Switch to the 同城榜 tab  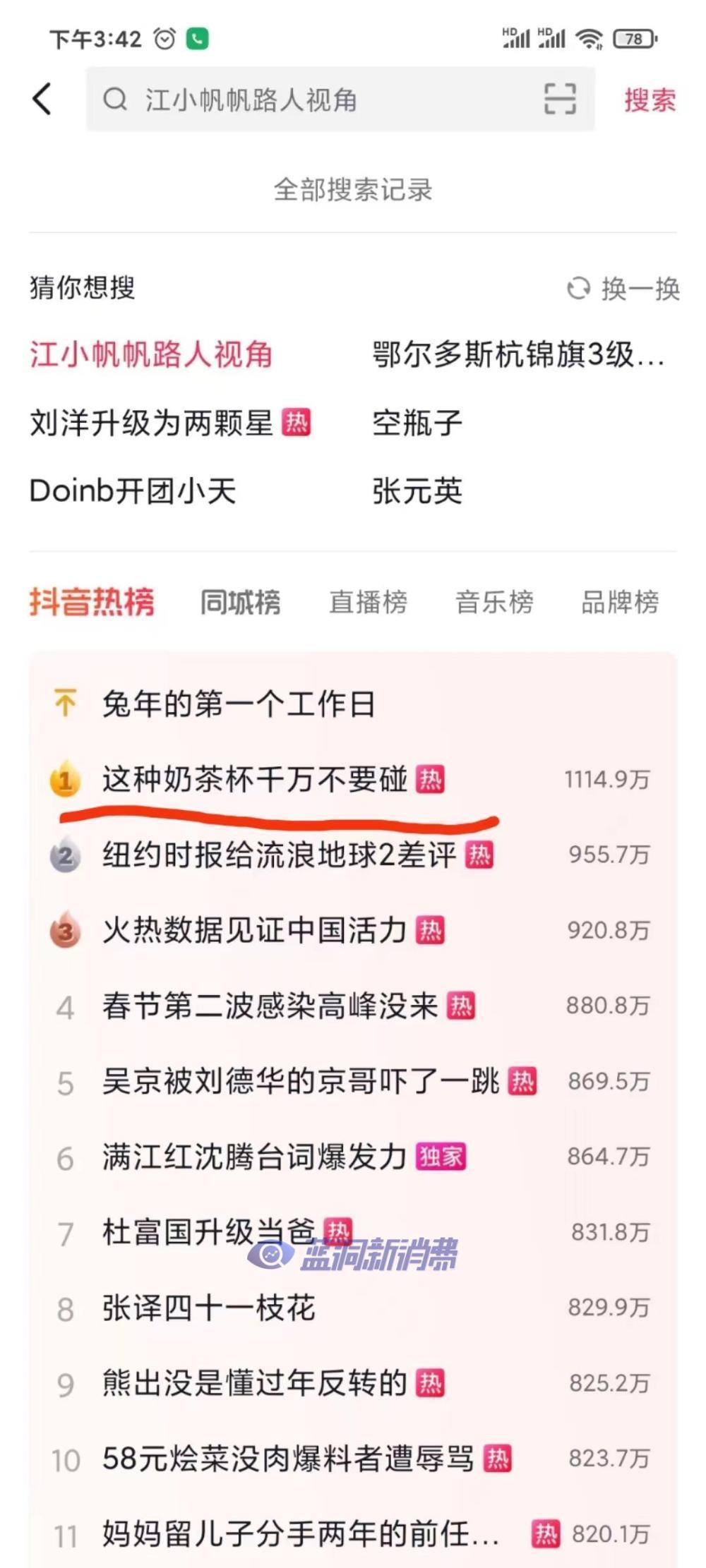point(240,602)
